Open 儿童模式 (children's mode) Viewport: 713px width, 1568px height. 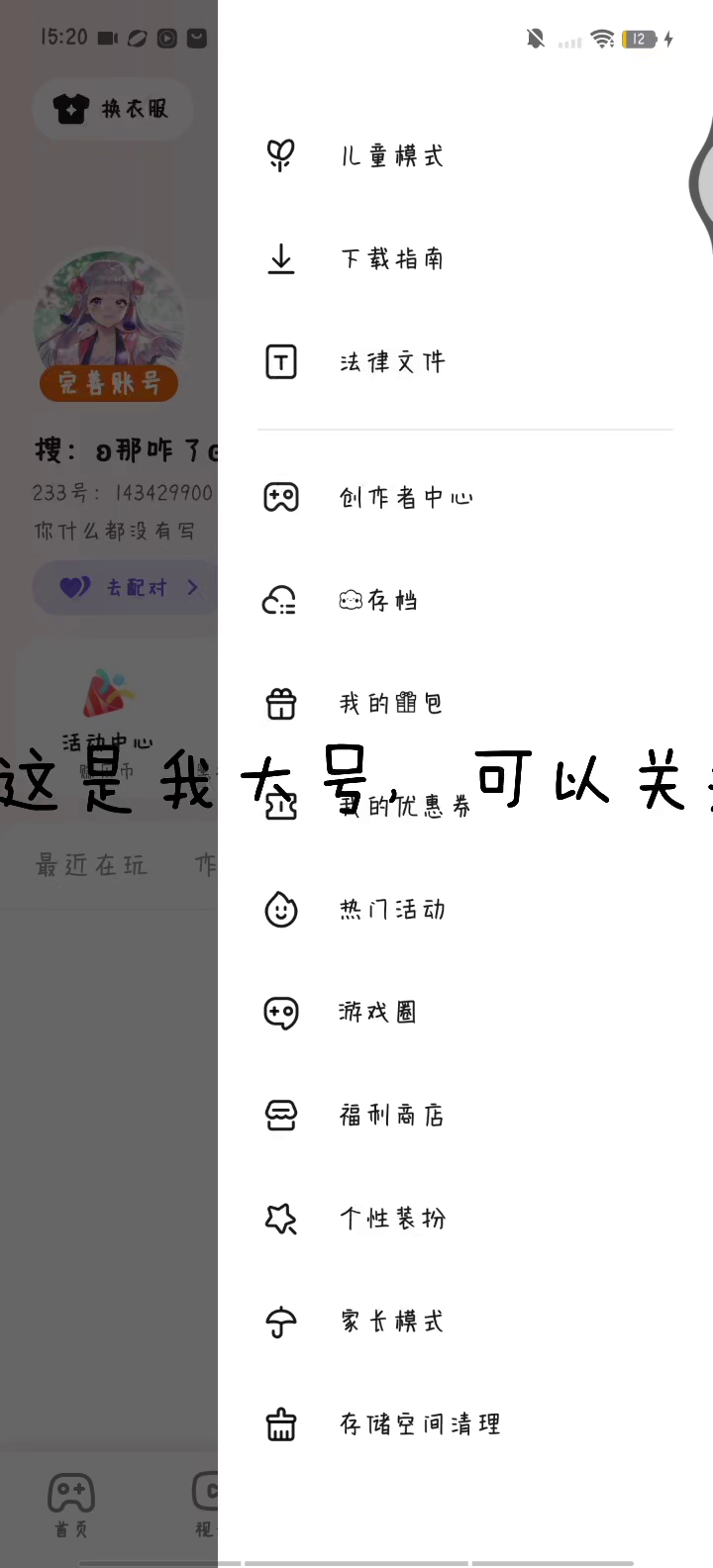tap(392, 155)
